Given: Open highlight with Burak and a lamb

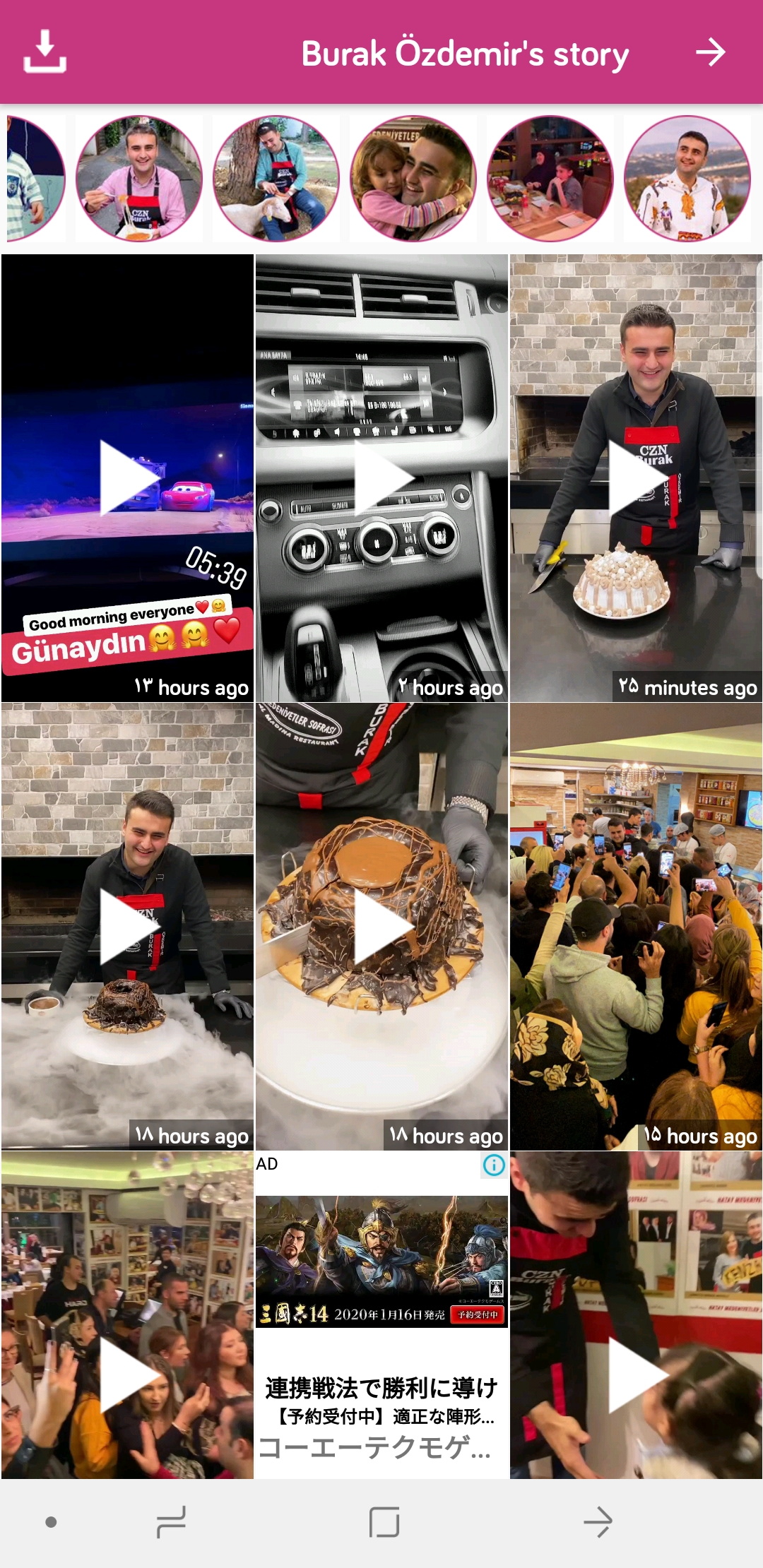Looking at the screenshot, I should (x=276, y=179).
